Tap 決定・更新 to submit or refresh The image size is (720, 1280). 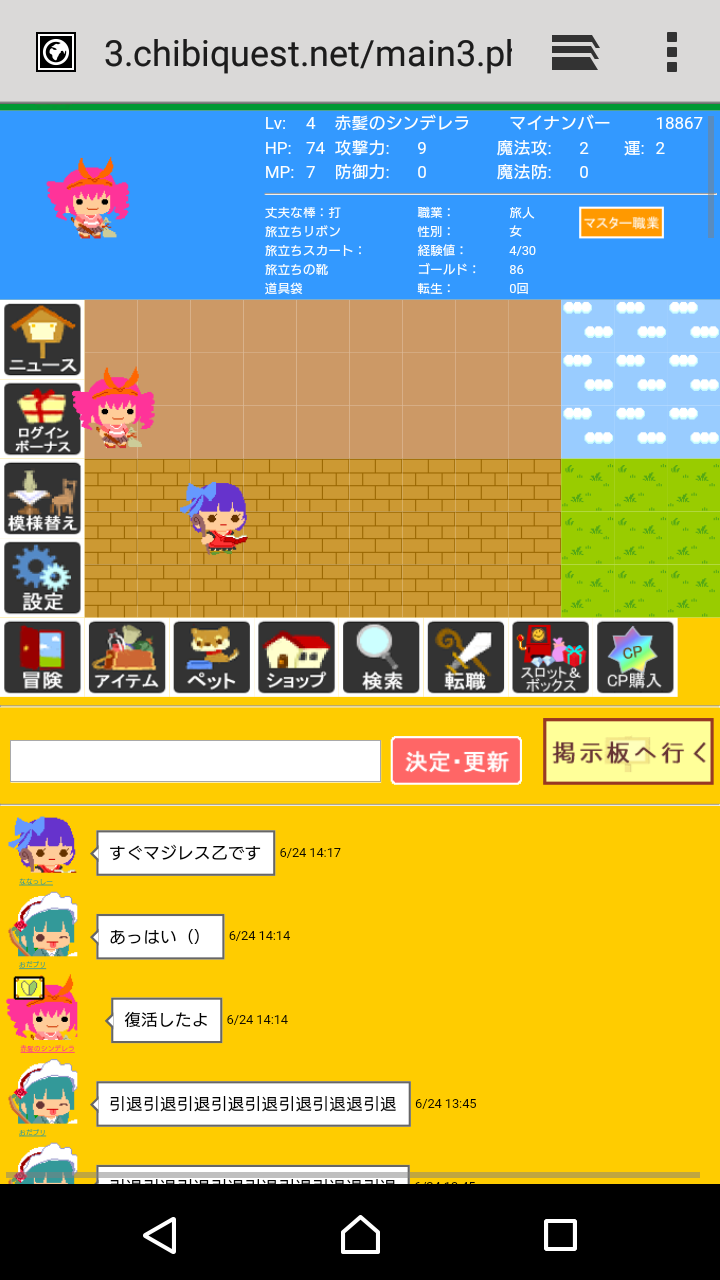click(457, 761)
